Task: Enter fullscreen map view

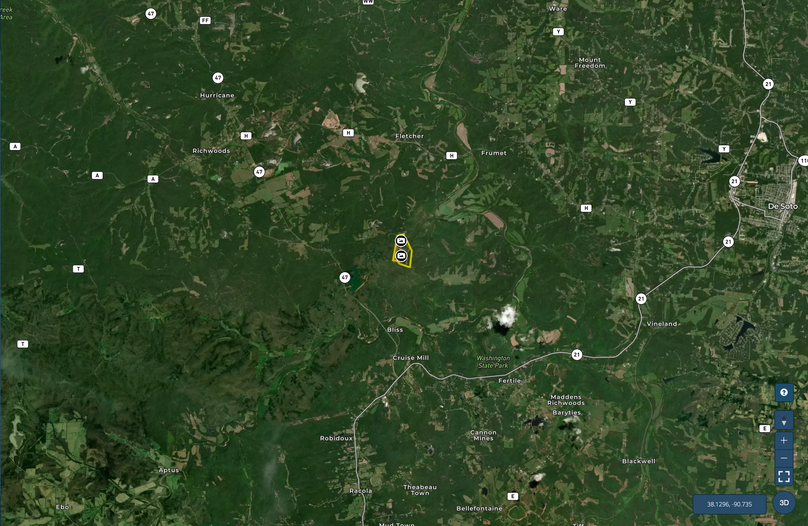Action: 784,477
